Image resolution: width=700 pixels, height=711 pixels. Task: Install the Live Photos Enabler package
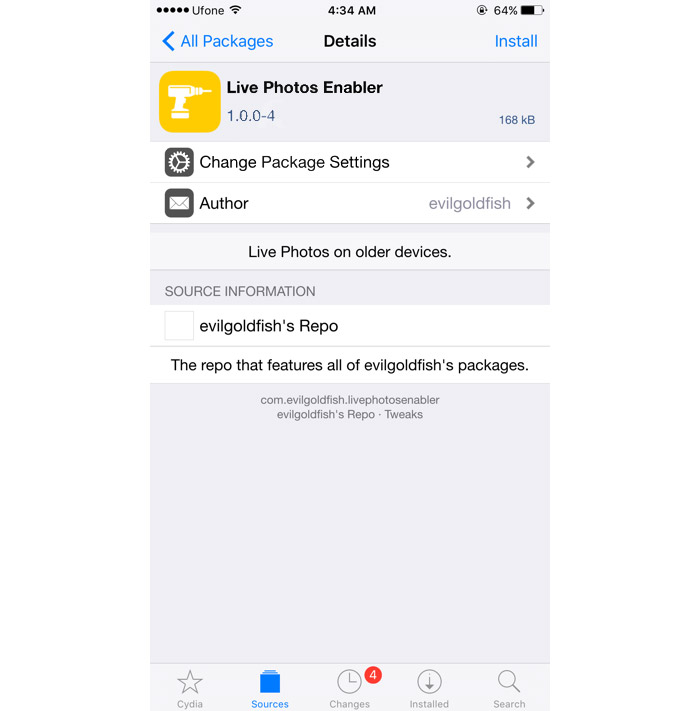pyautogui.click(x=515, y=41)
